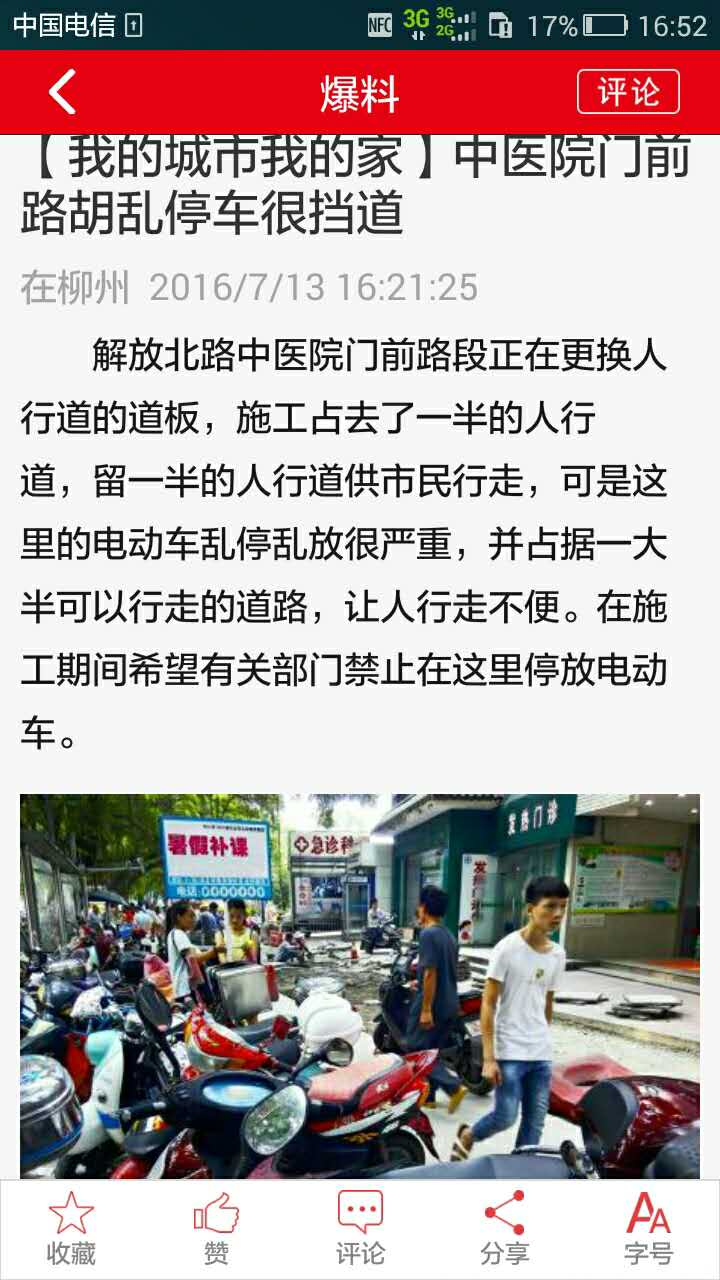View the article photo of parked scooters
The height and width of the screenshot is (1280, 720).
point(360,985)
